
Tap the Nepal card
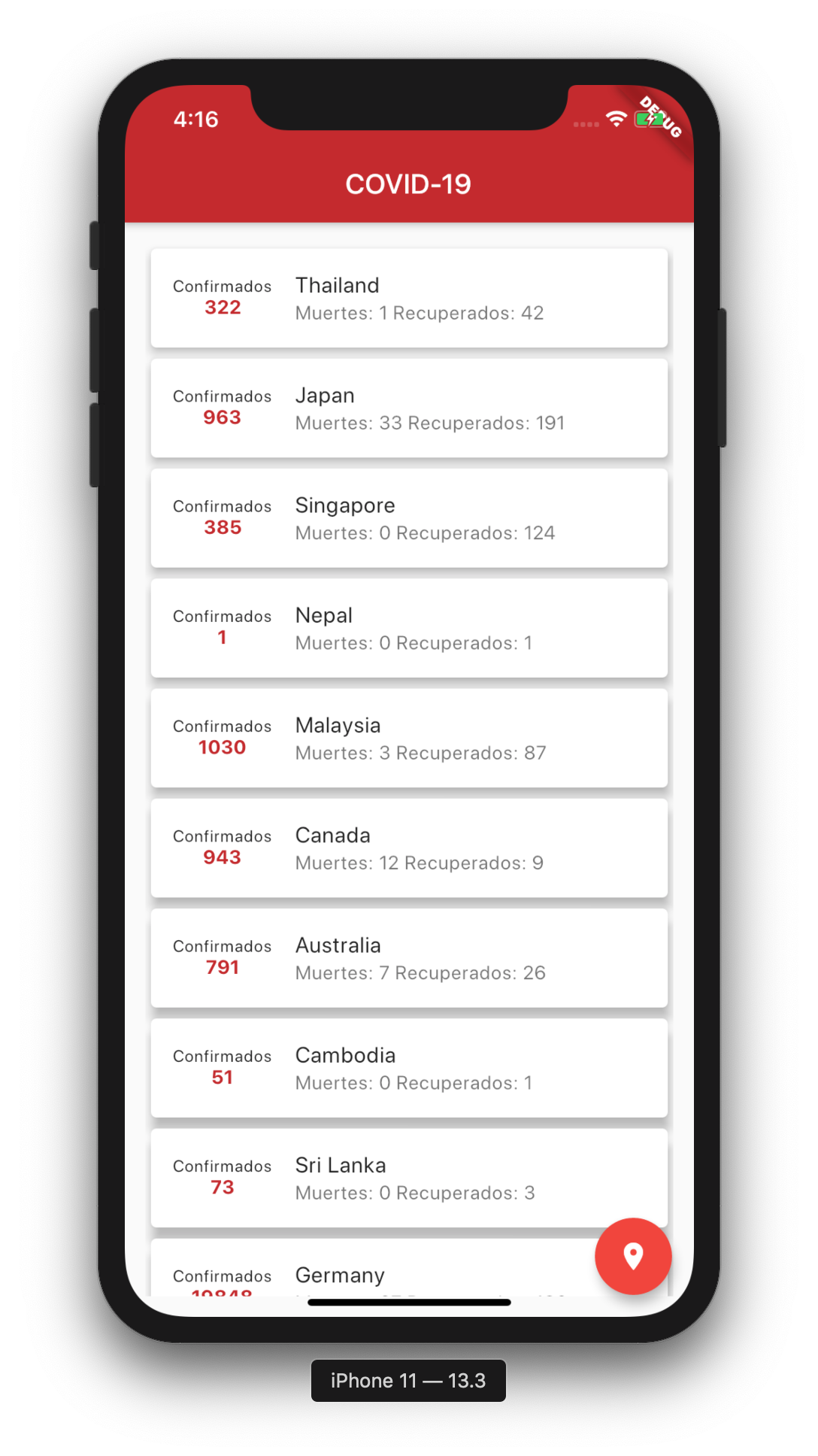[x=409, y=628]
